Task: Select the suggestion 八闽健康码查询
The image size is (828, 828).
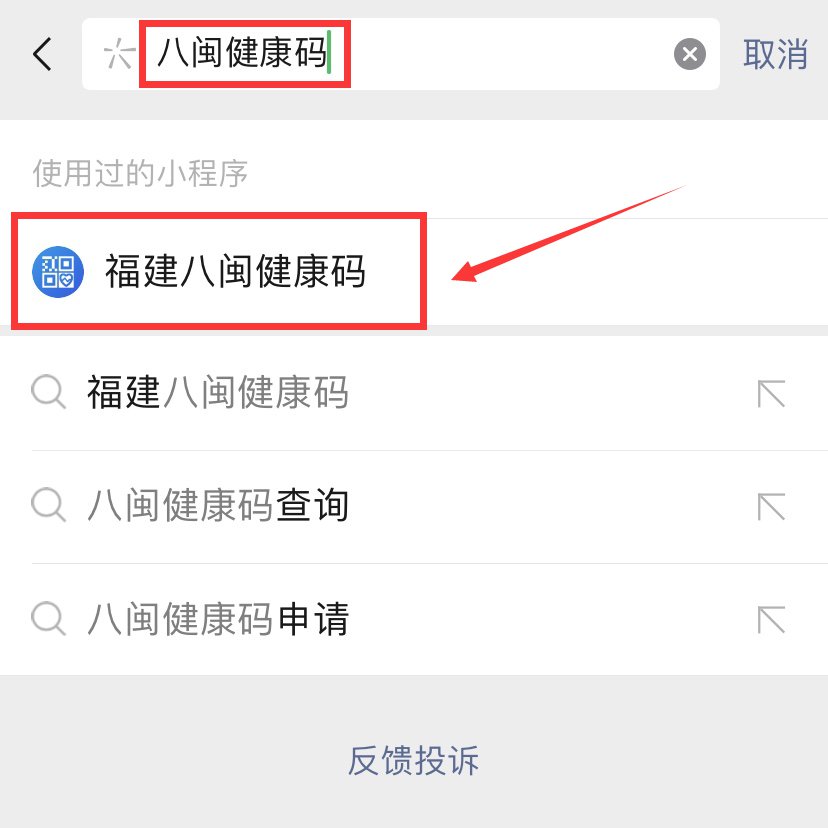Action: (218, 506)
